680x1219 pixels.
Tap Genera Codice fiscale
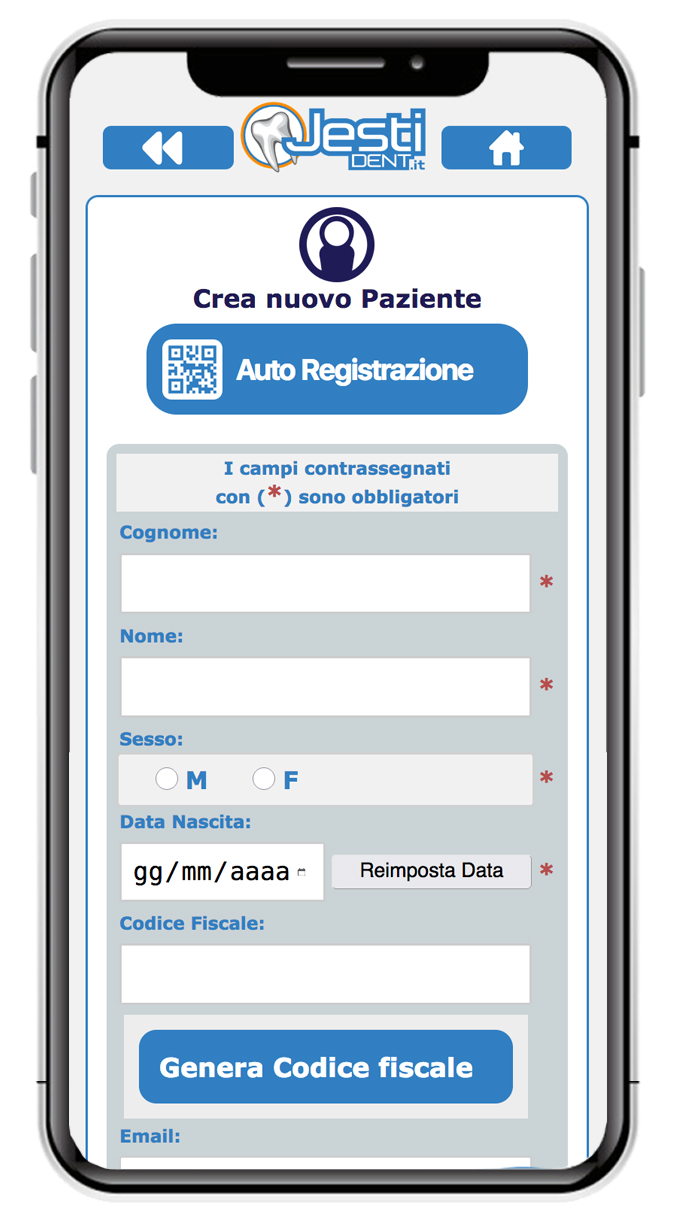tap(325, 1067)
